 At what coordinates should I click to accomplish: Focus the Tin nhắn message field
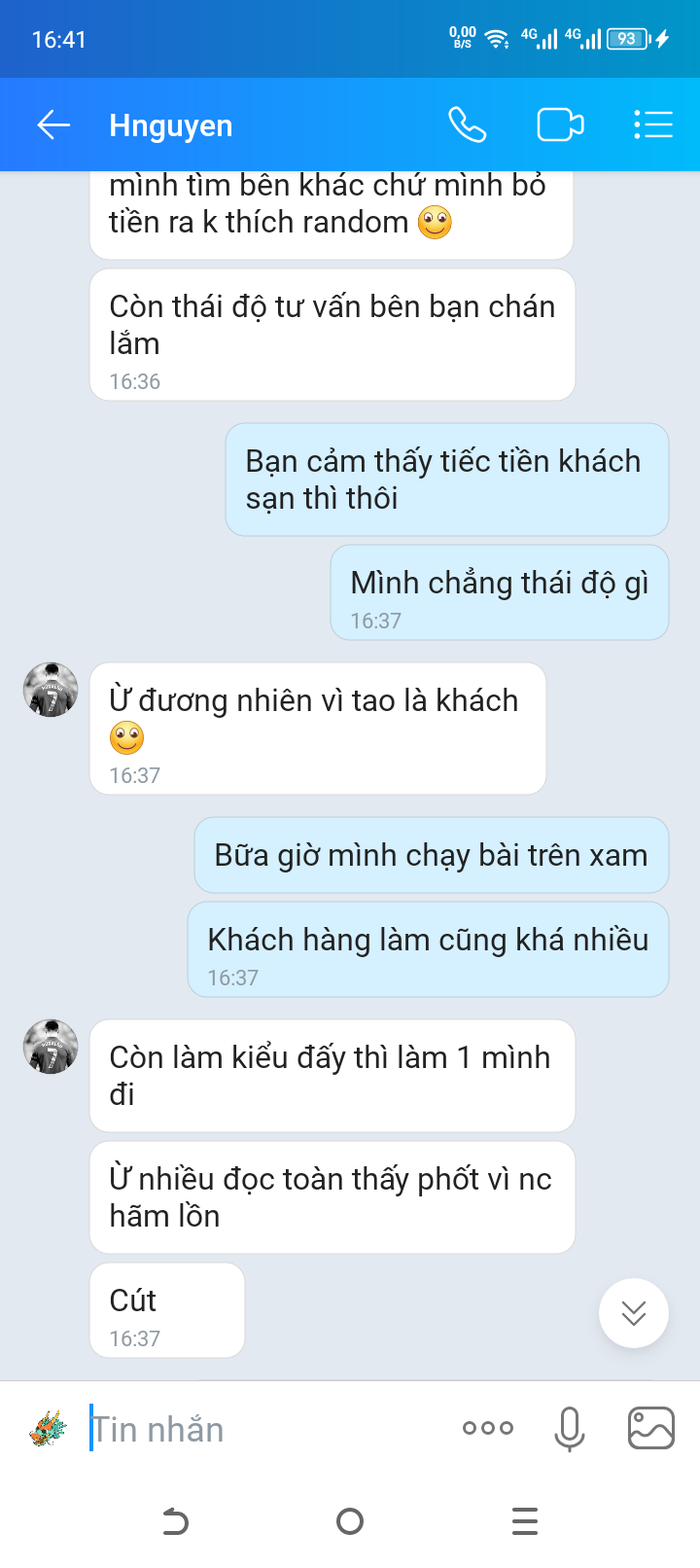[262, 1429]
